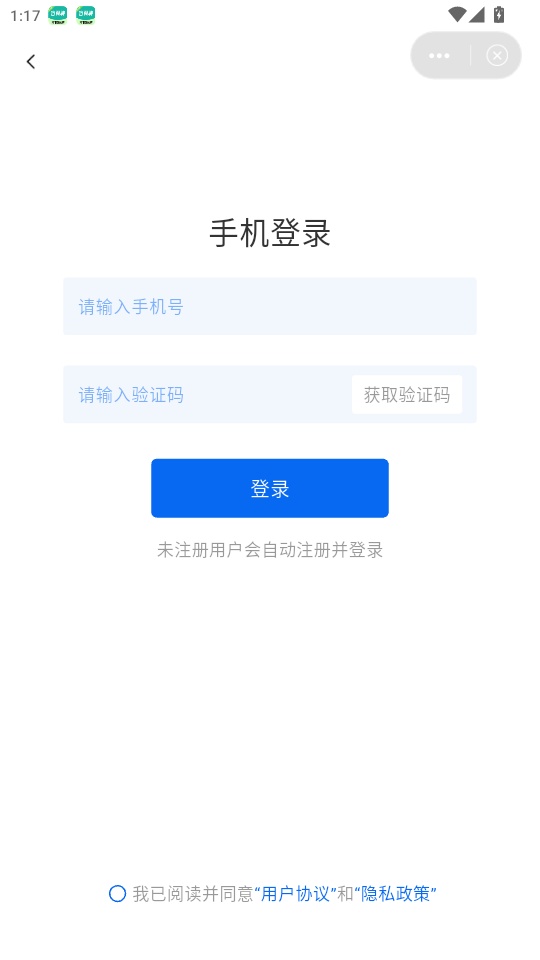Screen dimensions: 540x960
Task: Tap 获取验证码 to get a code
Action: 407,394
